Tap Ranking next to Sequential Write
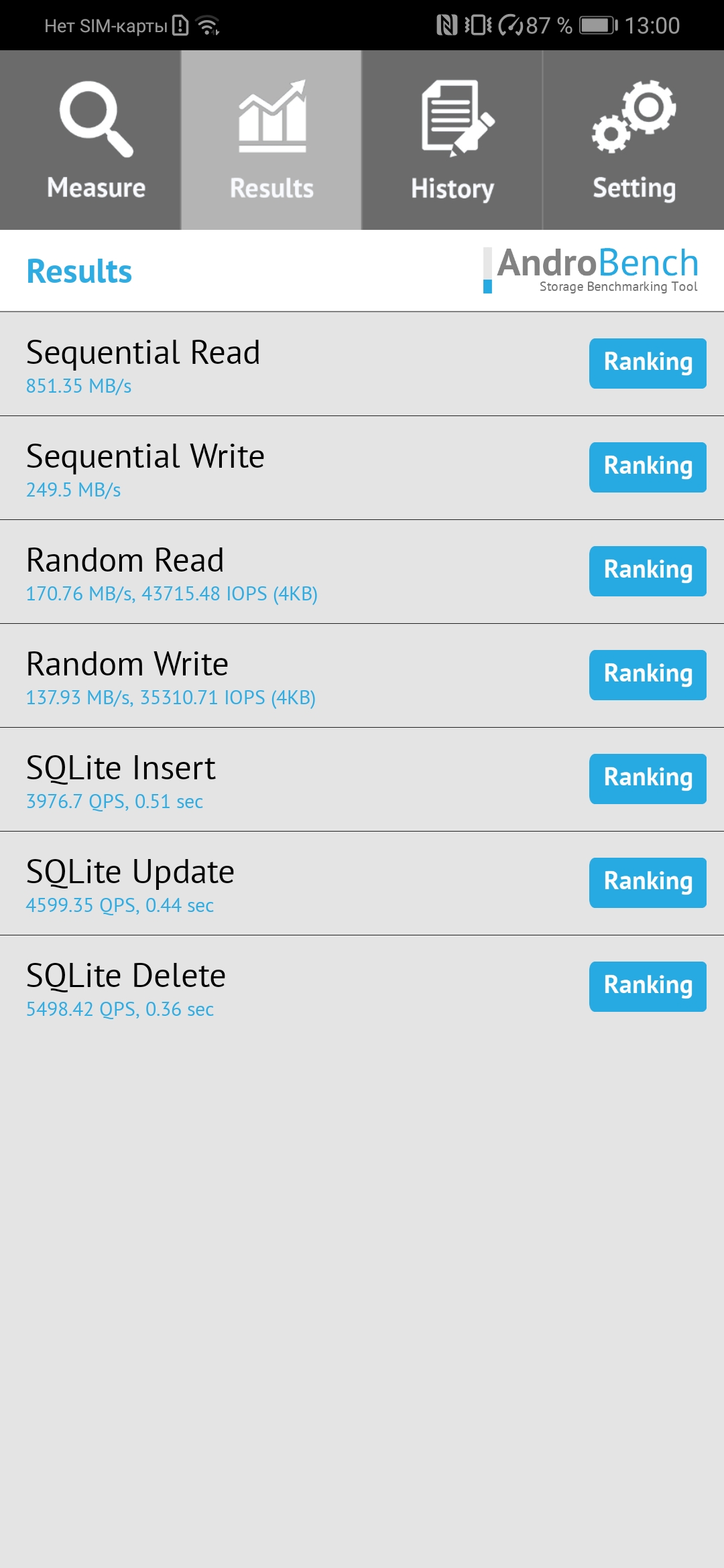The image size is (724, 1568). tap(648, 467)
